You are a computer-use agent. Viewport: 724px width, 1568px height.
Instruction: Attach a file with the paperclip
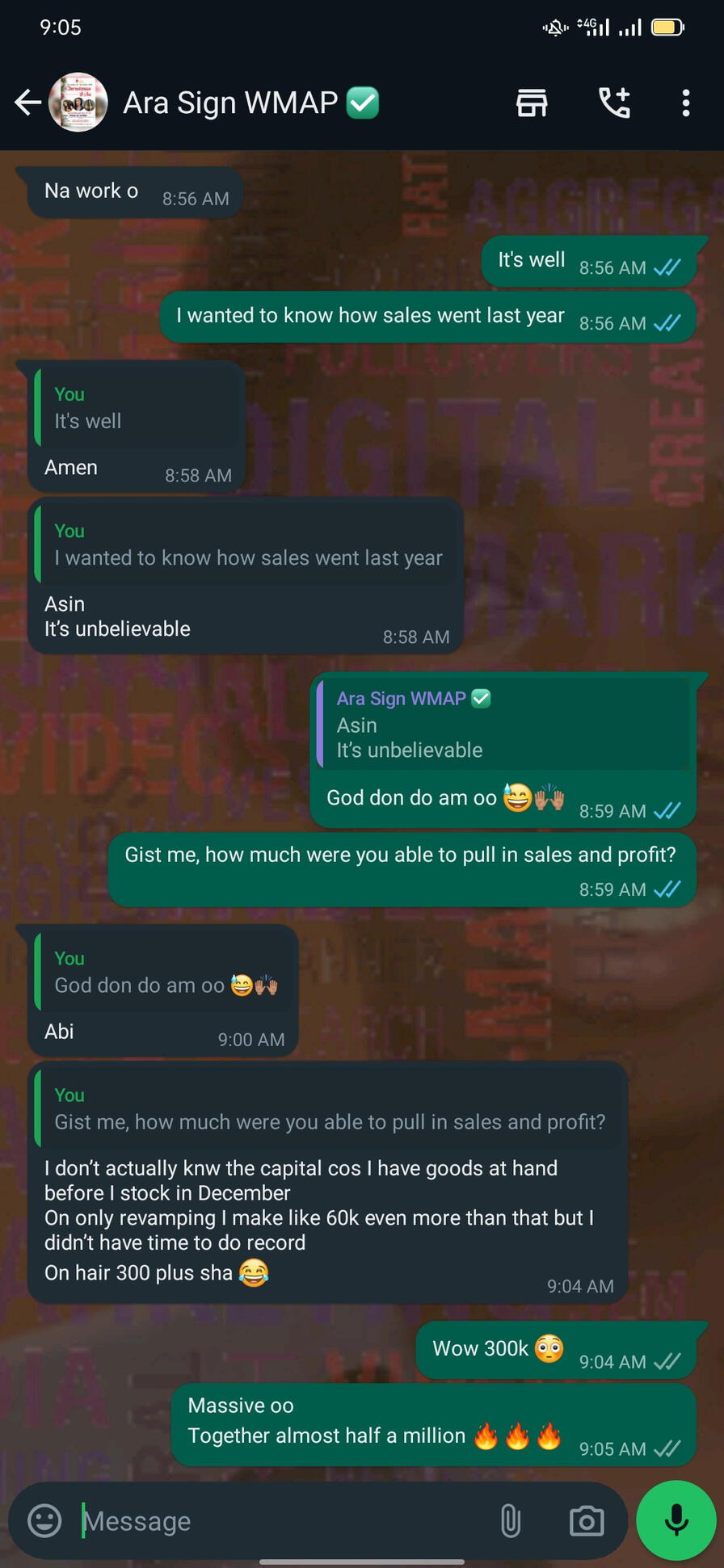tap(510, 1521)
